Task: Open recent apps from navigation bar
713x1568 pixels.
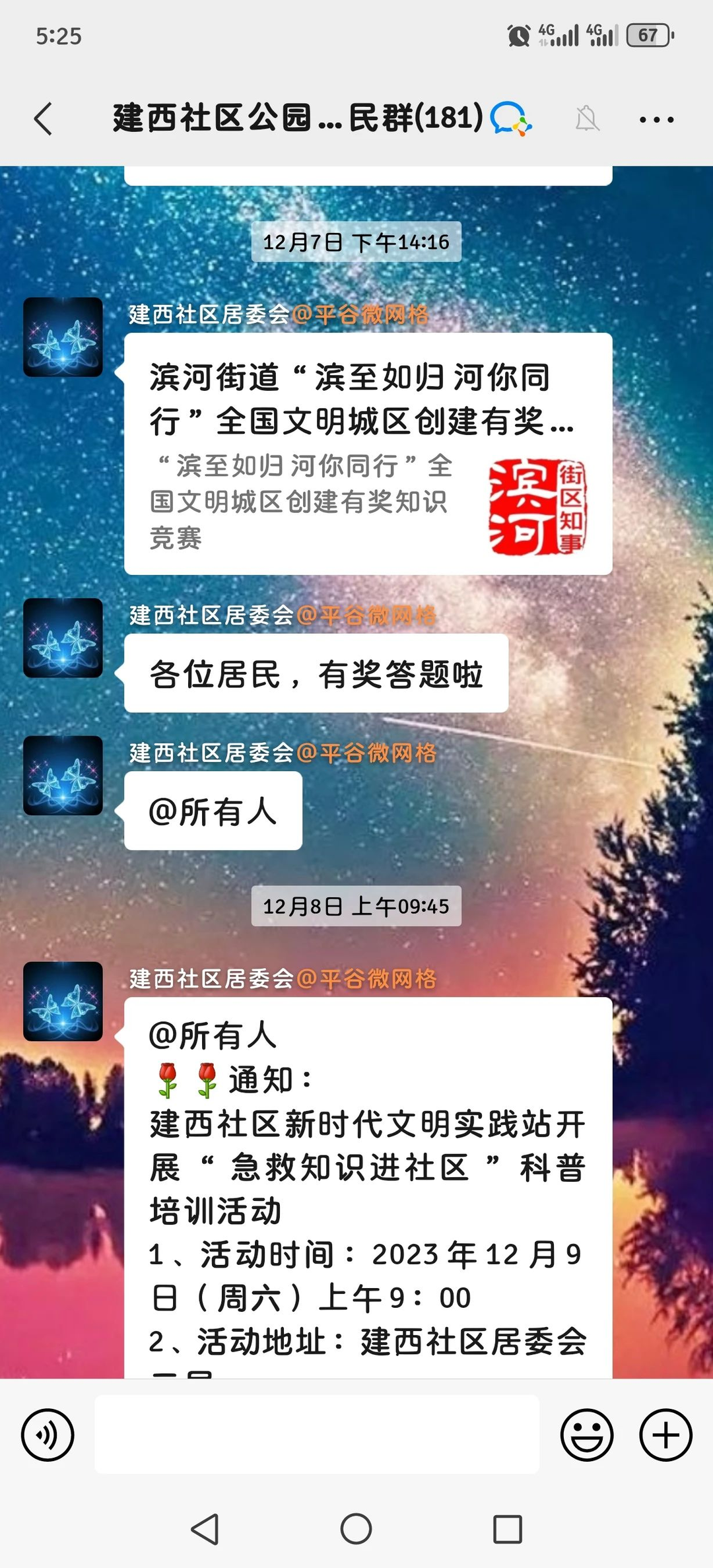Action: tap(508, 1528)
